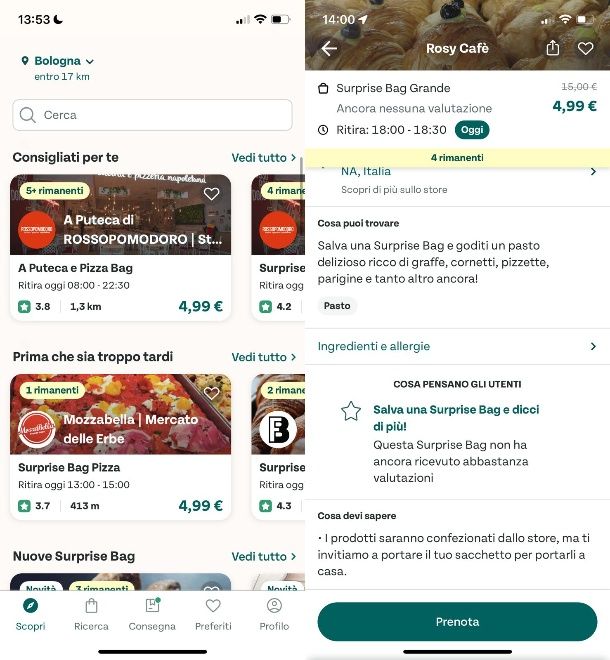Open the Bologna location selector
Image resolution: width=610 pixels, height=660 pixels.
[58, 61]
